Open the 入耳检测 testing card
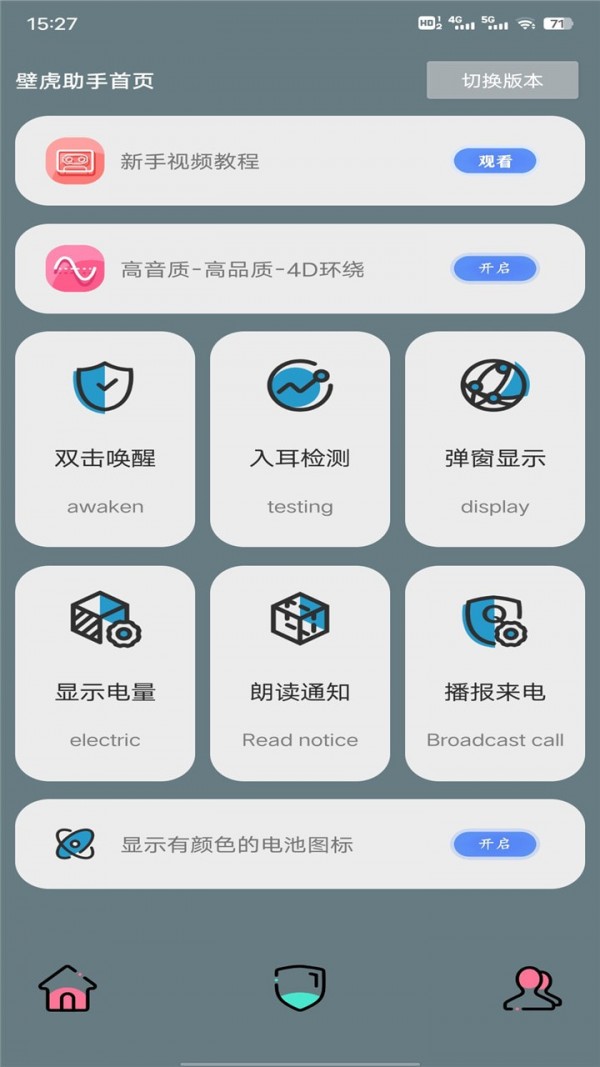The height and width of the screenshot is (1067, 600). (300, 439)
